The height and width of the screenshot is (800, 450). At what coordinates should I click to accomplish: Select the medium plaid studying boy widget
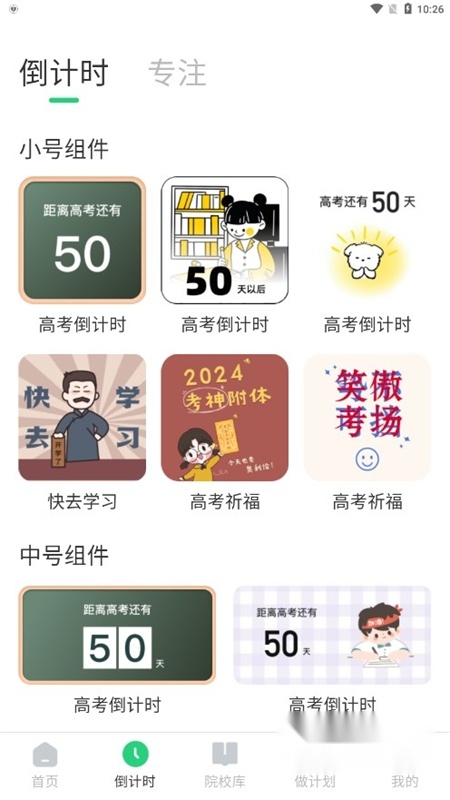pos(332,635)
